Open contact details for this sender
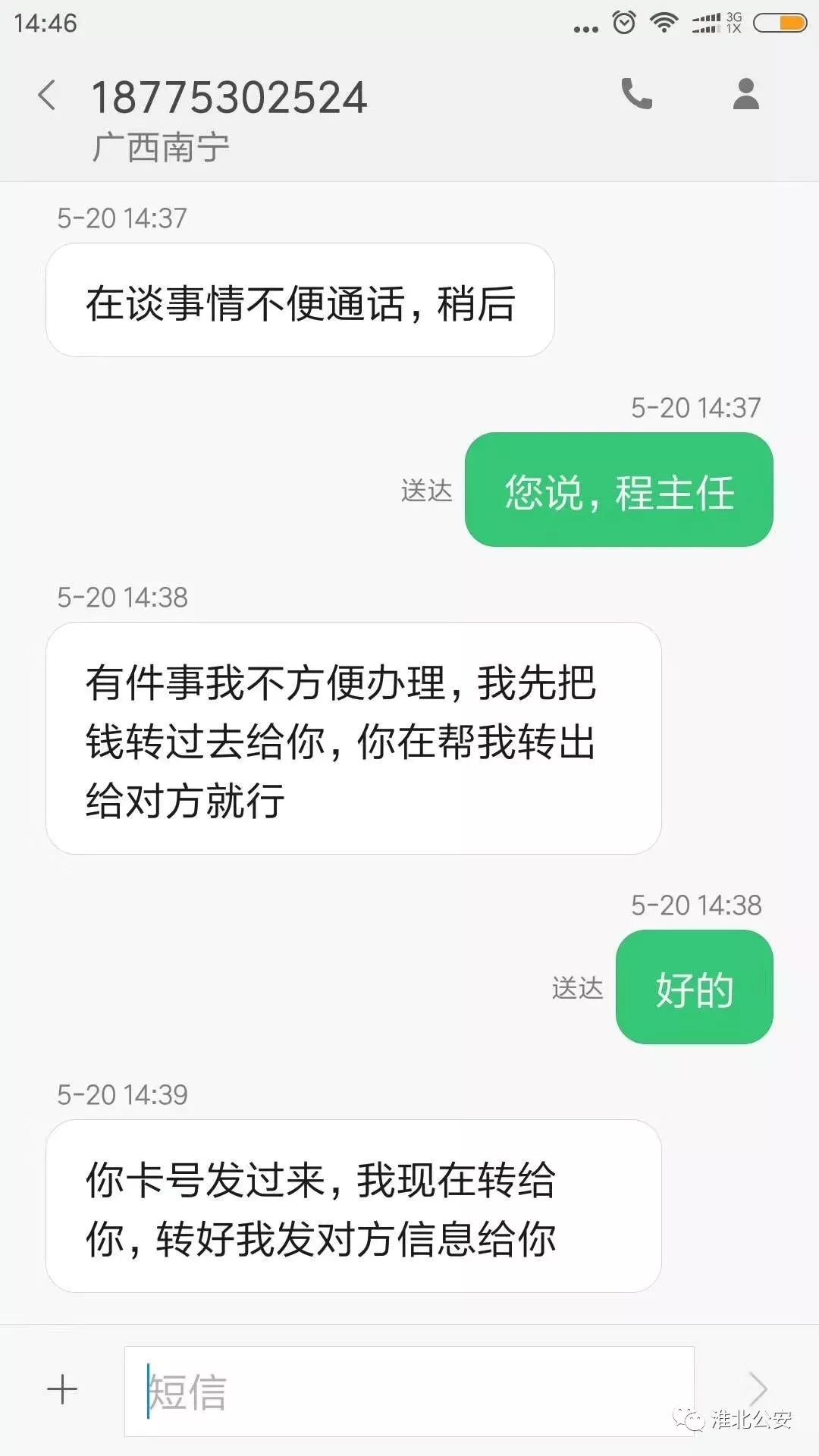The width and height of the screenshot is (819, 1456). (745, 94)
